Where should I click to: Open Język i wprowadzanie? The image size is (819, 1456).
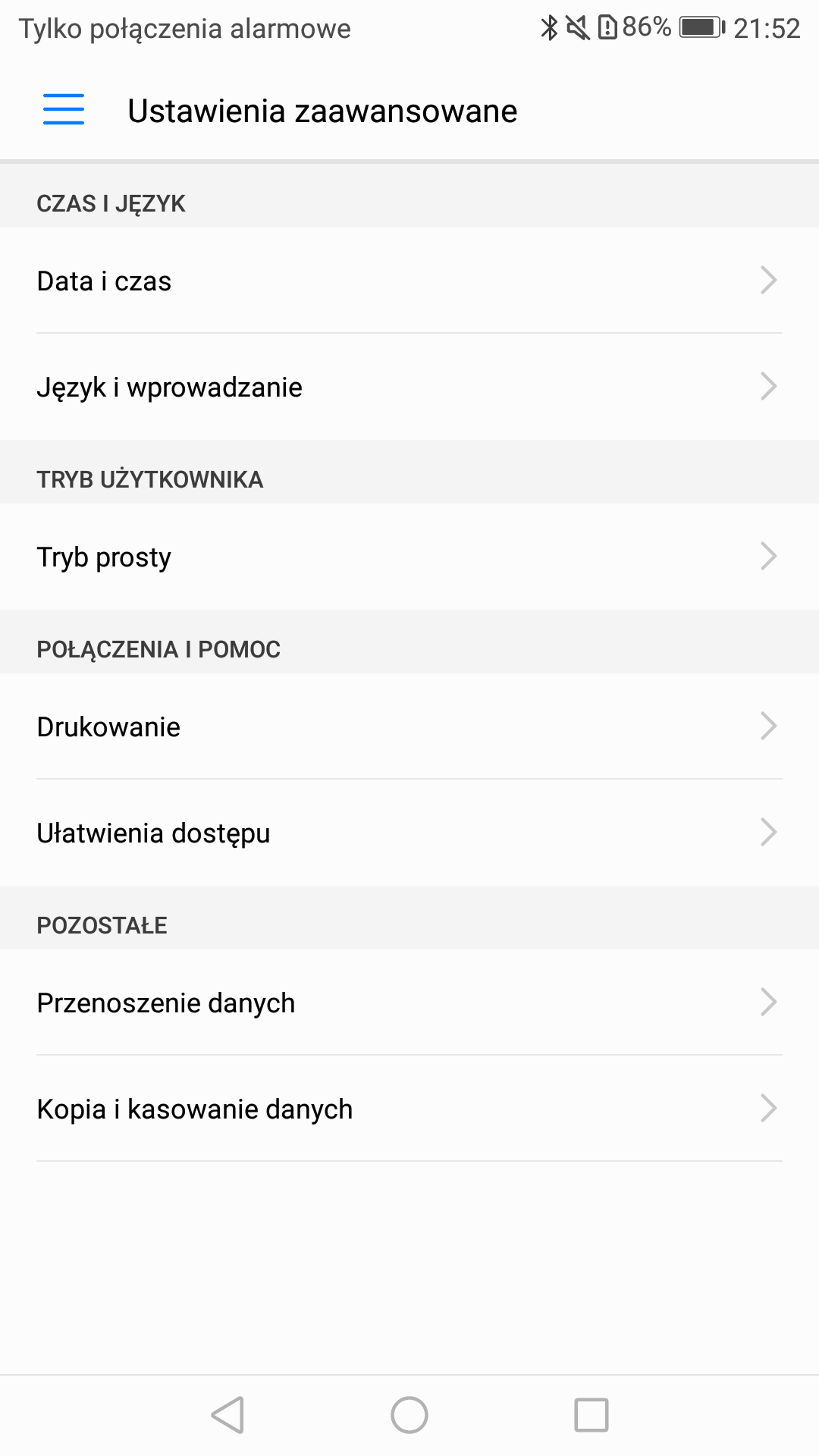click(x=409, y=387)
